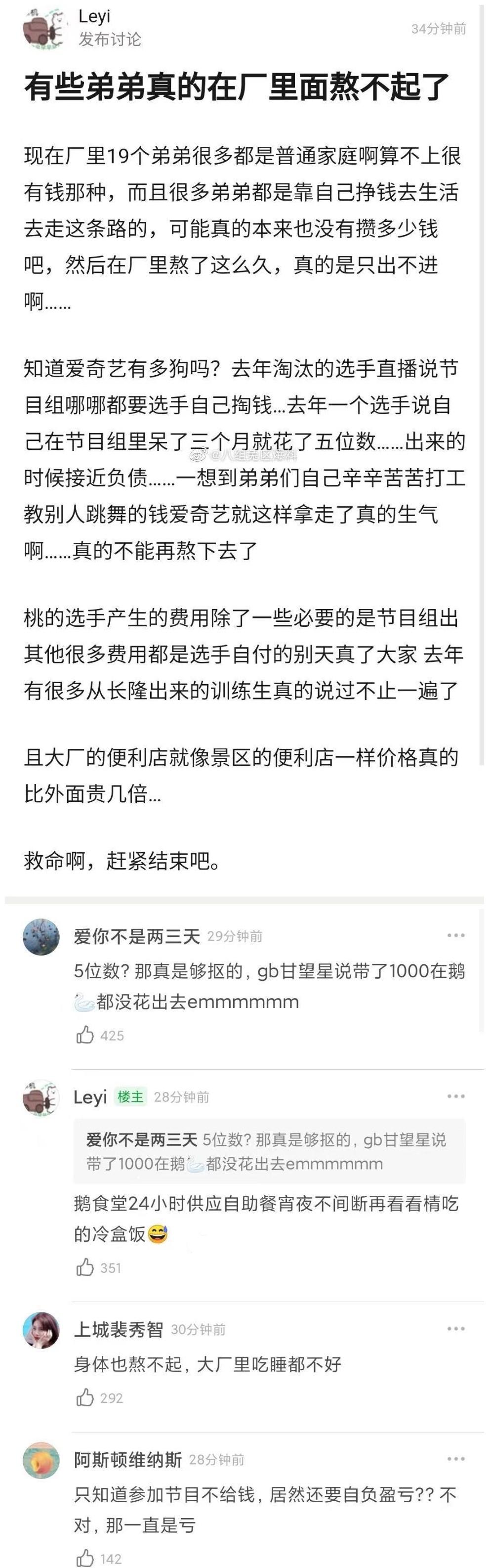The image size is (489, 1568).
Task: Open overflow menu on Leyi's 楼主 reply
Action: [455, 1096]
